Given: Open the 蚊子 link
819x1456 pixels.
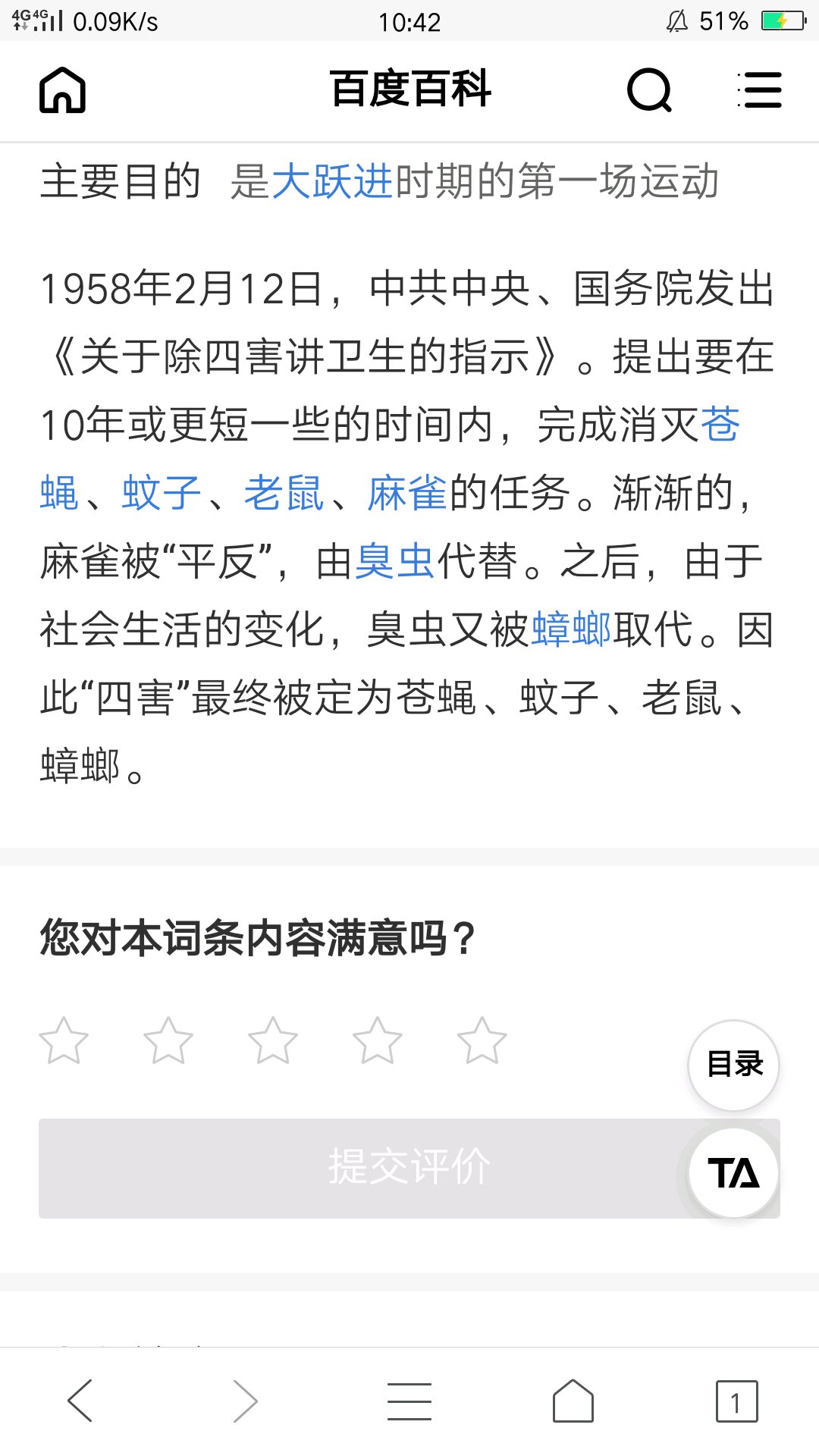Looking at the screenshot, I should tap(162, 494).
